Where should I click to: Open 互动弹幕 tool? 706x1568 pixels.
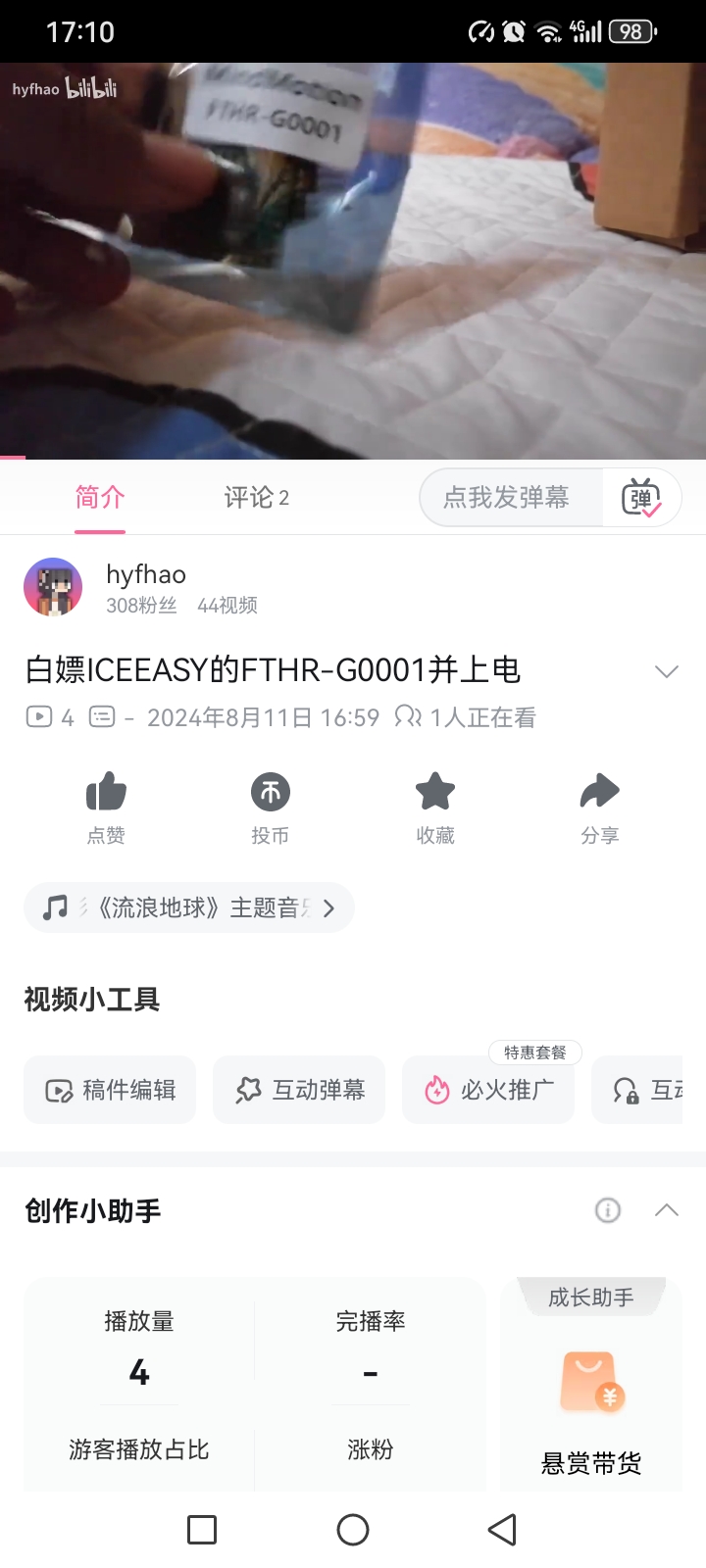tap(299, 1090)
